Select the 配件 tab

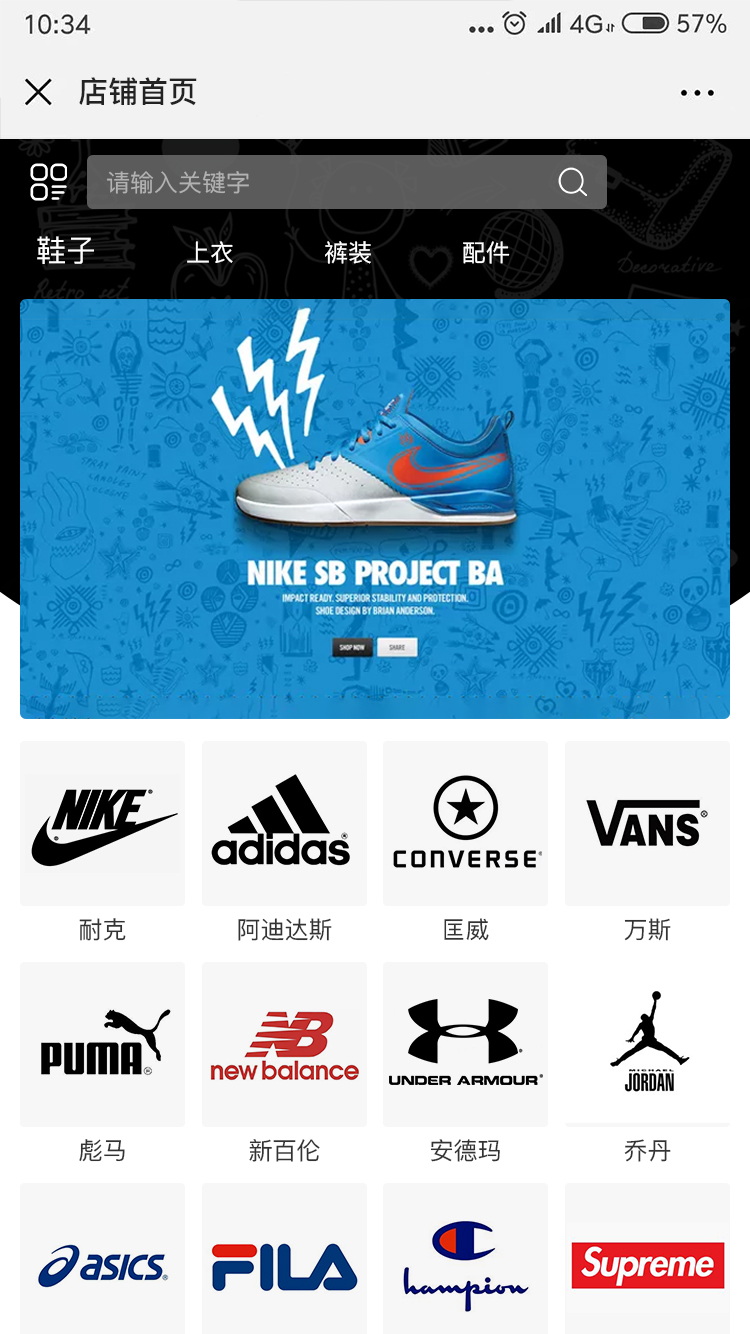[x=486, y=253]
